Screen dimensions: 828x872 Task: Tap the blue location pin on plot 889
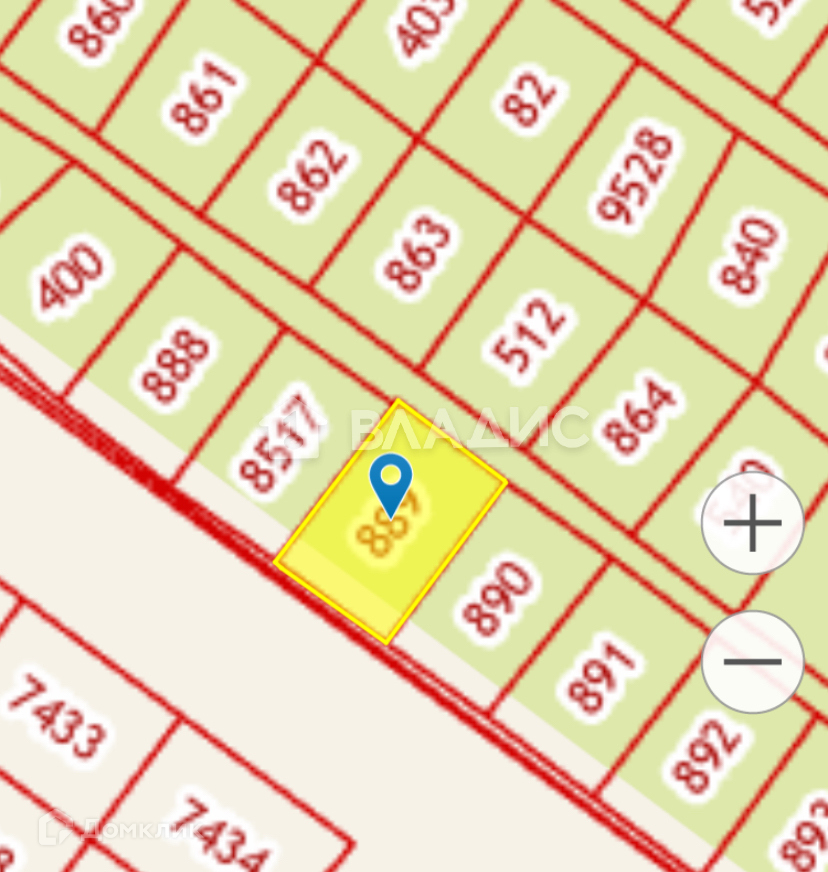(391, 483)
